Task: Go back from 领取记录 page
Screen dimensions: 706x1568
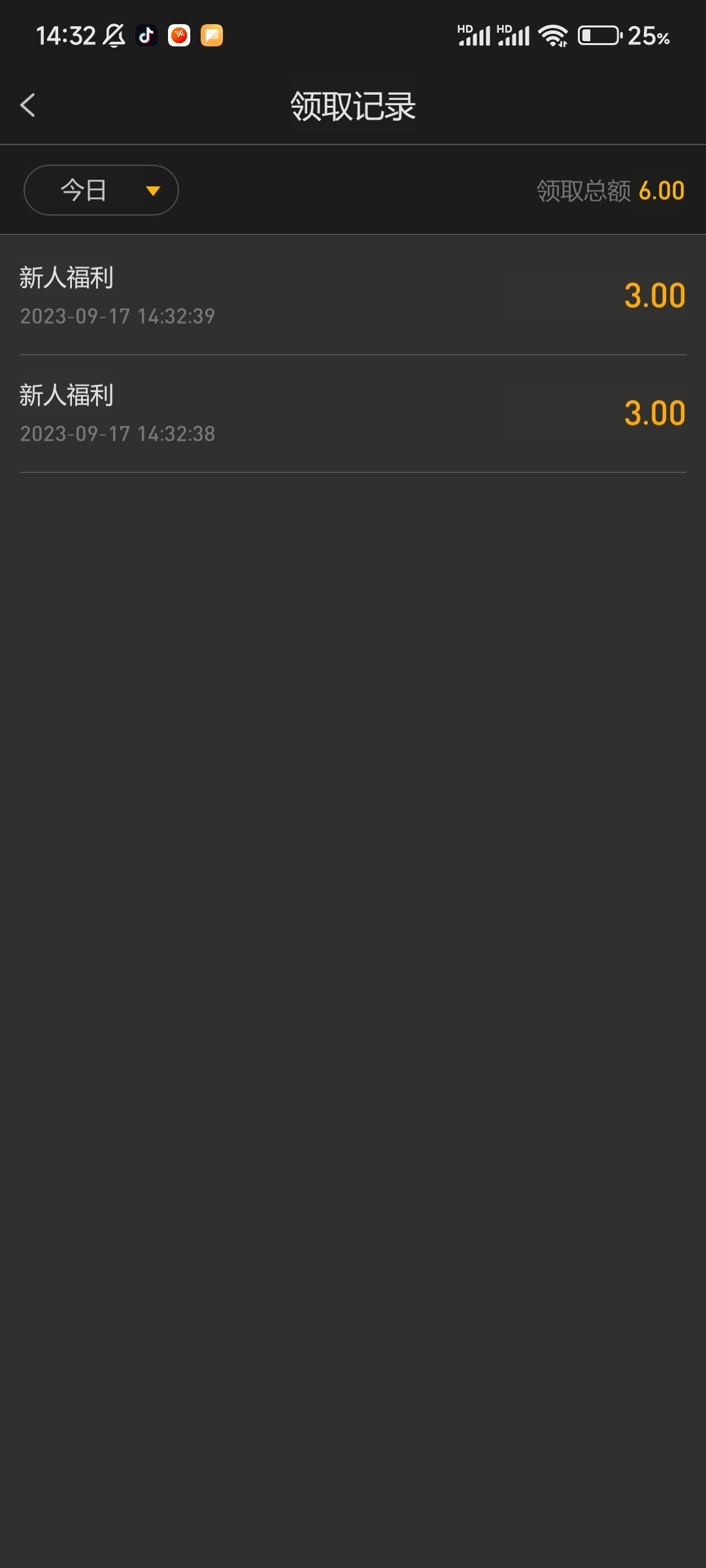Action: coord(27,105)
